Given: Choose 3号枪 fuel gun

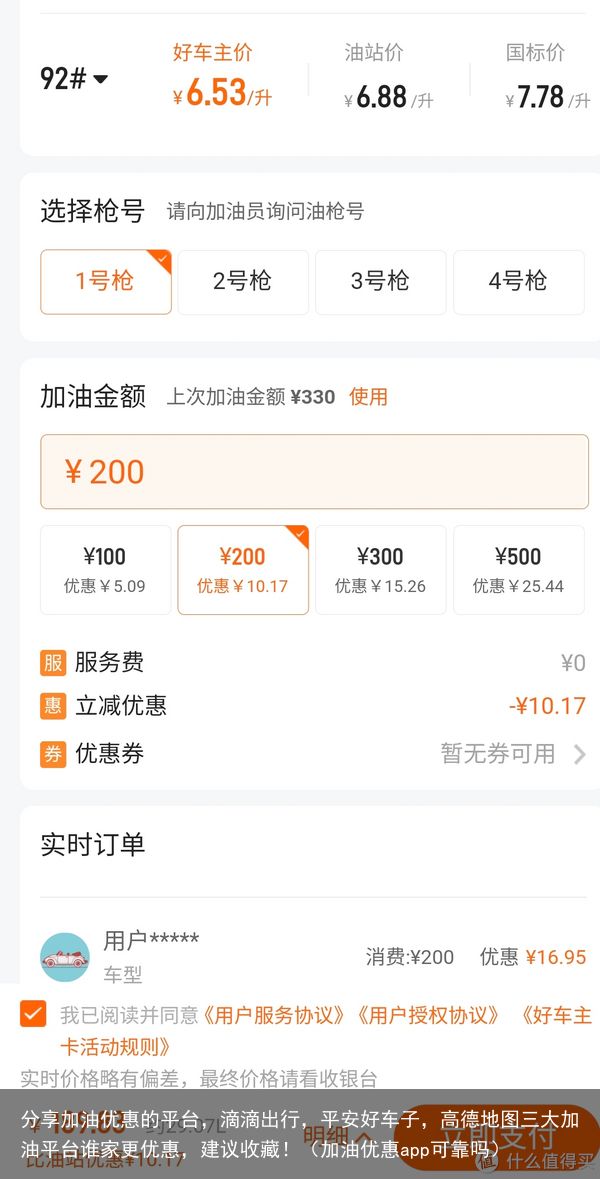Looking at the screenshot, I should pos(380,282).
